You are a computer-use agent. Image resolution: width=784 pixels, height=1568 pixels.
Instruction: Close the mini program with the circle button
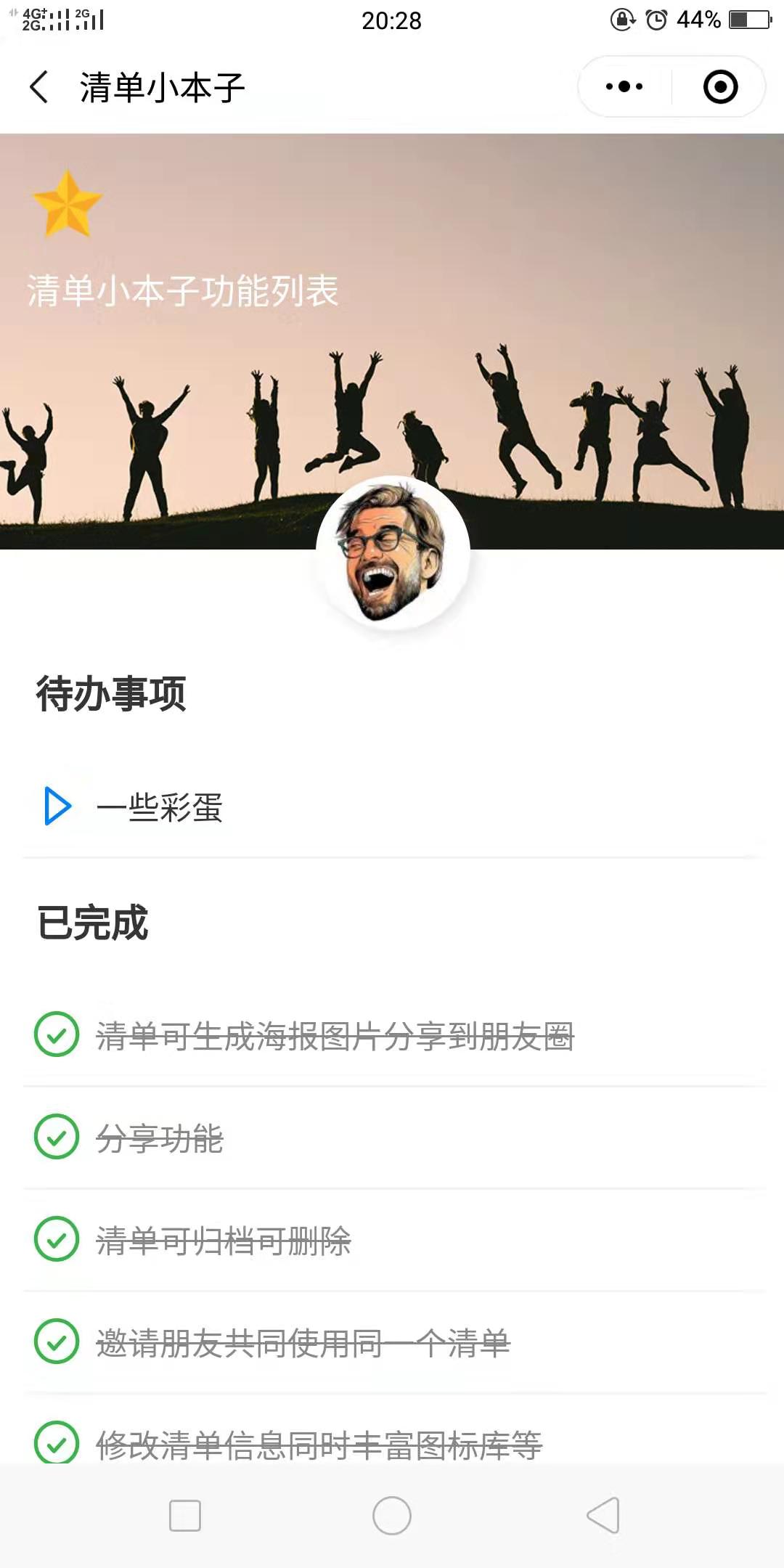pos(720,87)
